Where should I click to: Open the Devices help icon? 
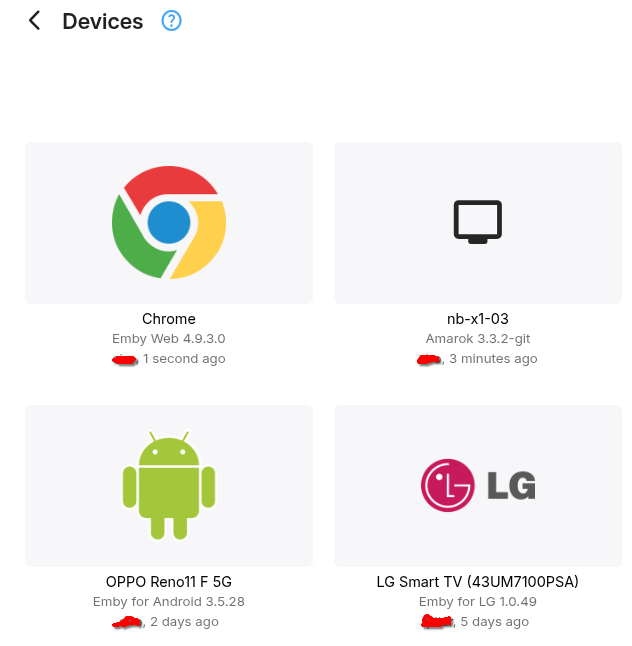pos(171,21)
